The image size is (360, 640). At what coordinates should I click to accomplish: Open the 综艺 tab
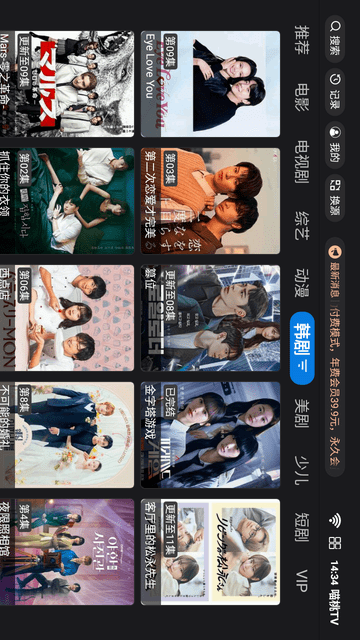302,226
